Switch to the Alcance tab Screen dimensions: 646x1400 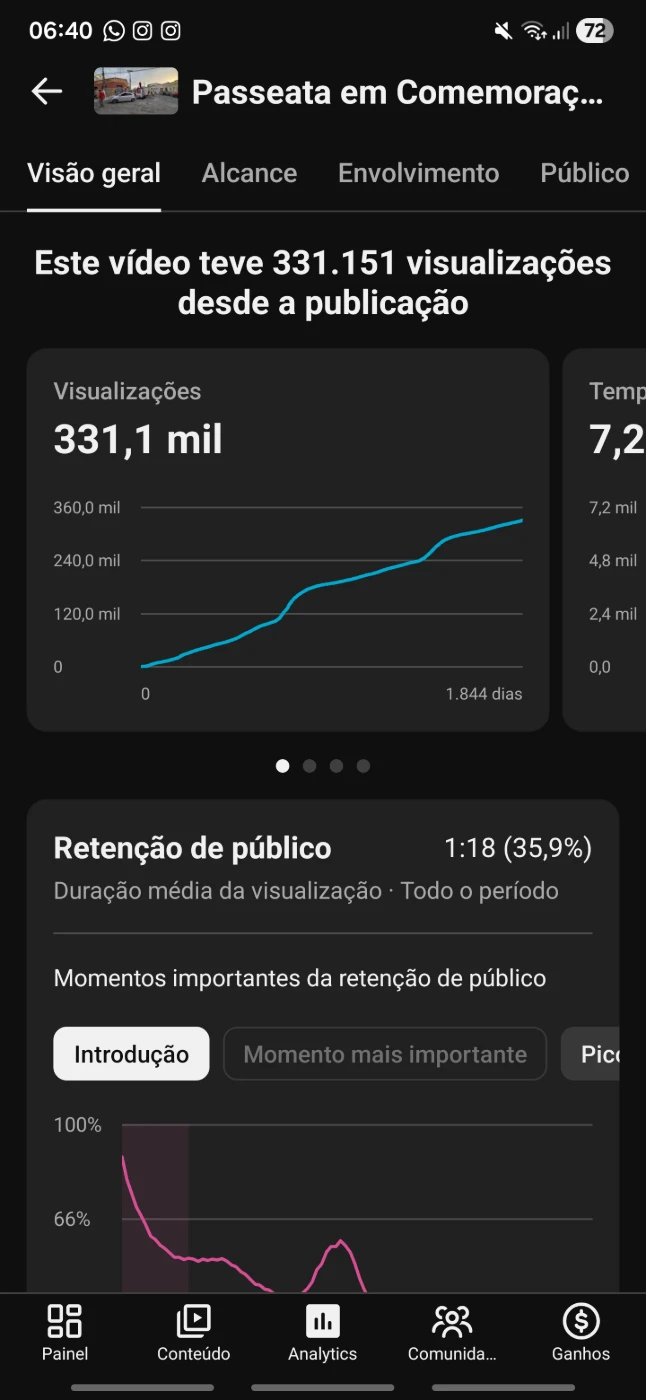click(249, 173)
